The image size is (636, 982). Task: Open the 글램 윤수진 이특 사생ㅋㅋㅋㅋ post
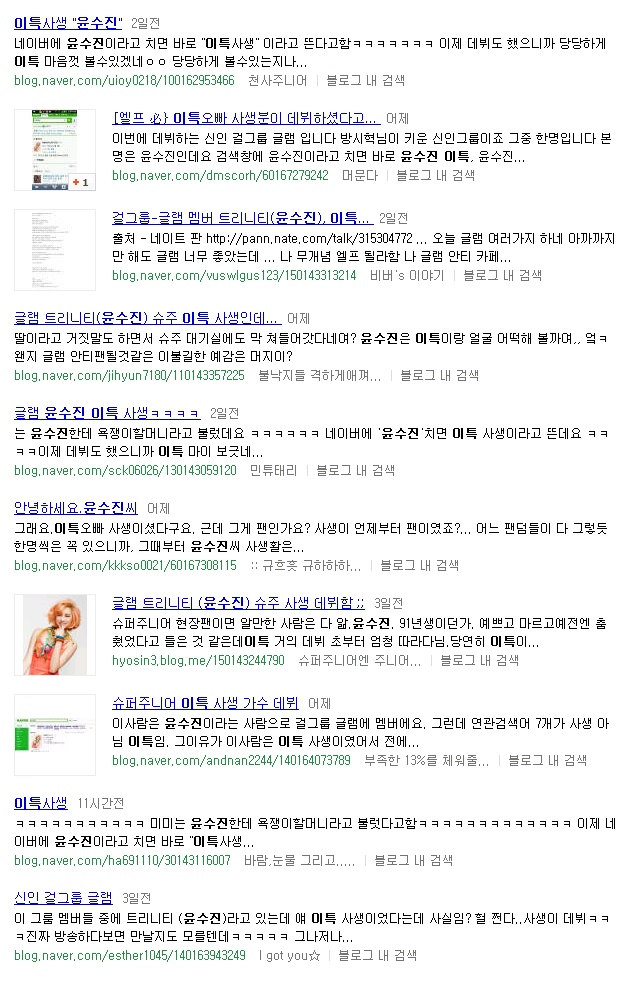coord(107,413)
